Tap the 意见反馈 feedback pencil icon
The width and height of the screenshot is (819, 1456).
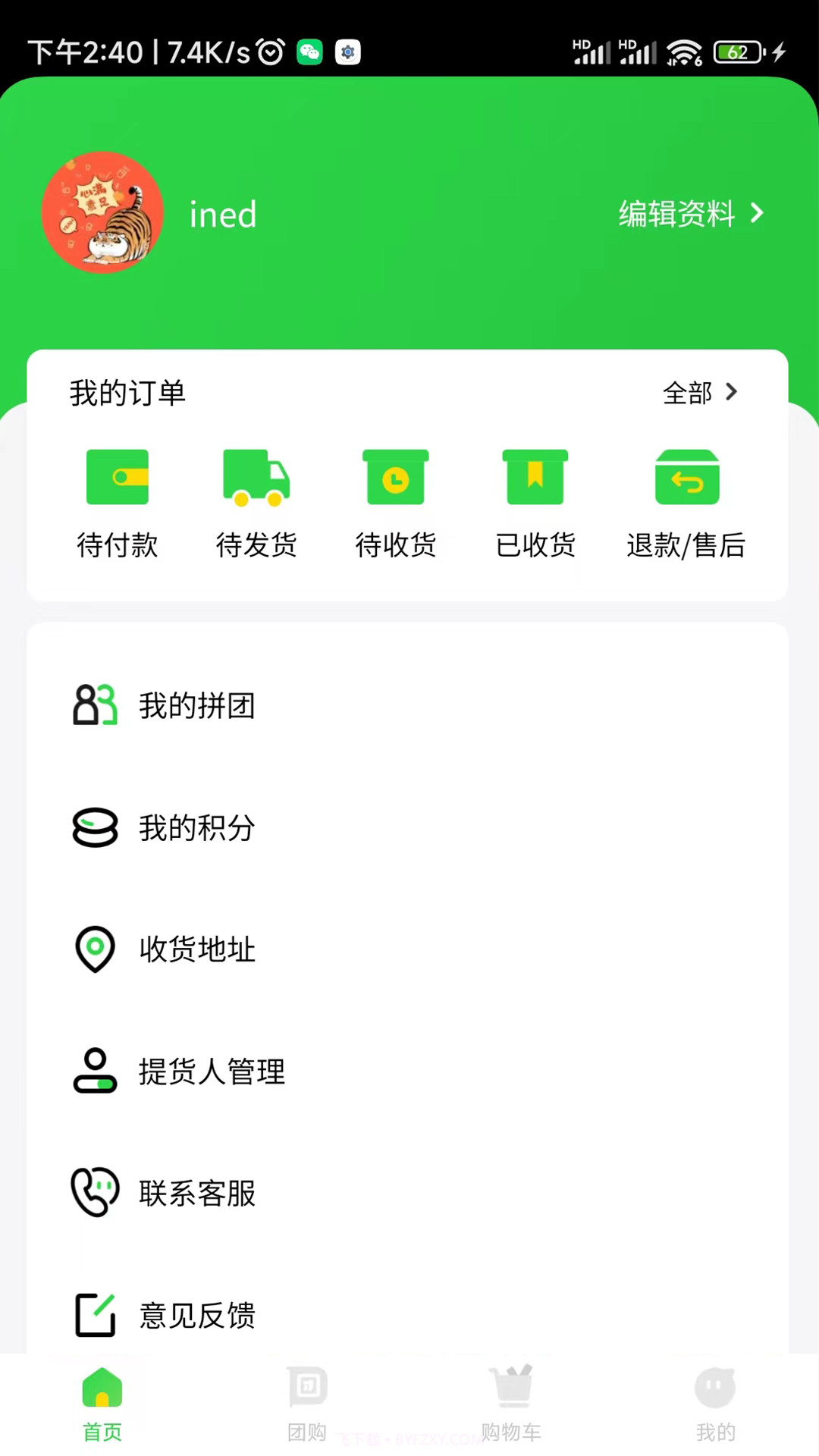tap(94, 1315)
